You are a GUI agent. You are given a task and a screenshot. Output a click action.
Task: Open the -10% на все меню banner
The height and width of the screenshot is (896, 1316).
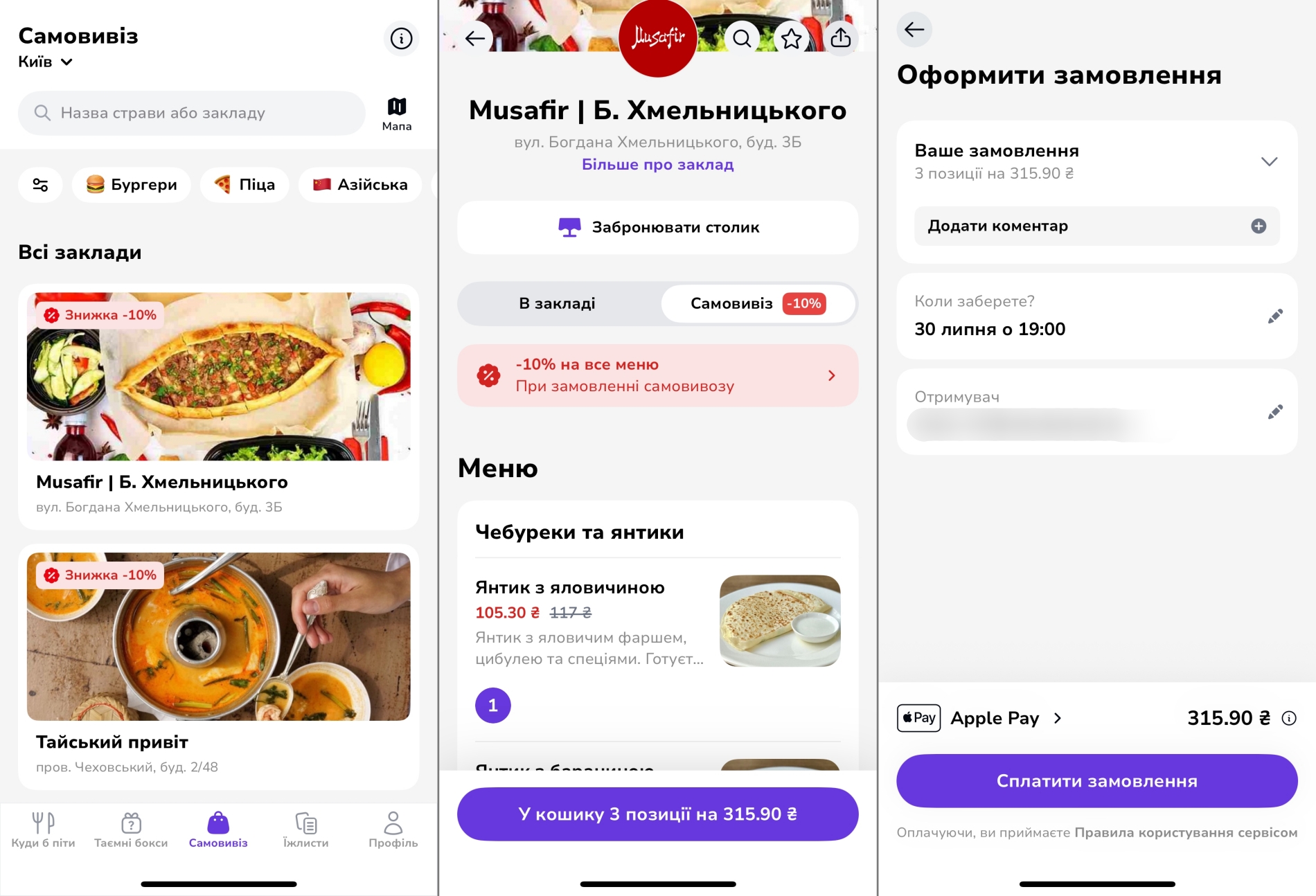[657, 375]
